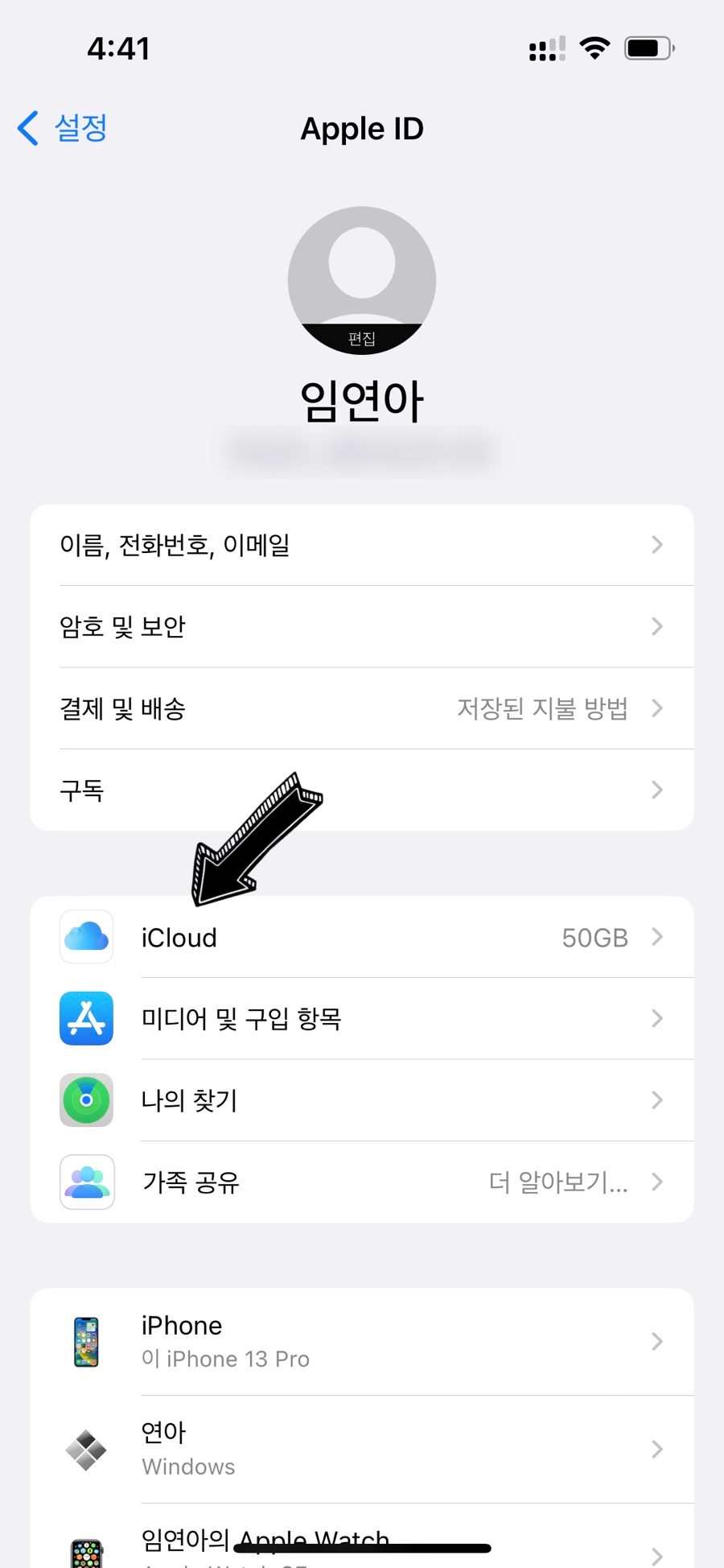The image size is (724, 1568).
Task: Edit the profile photo via 편집
Action: point(362,338)
